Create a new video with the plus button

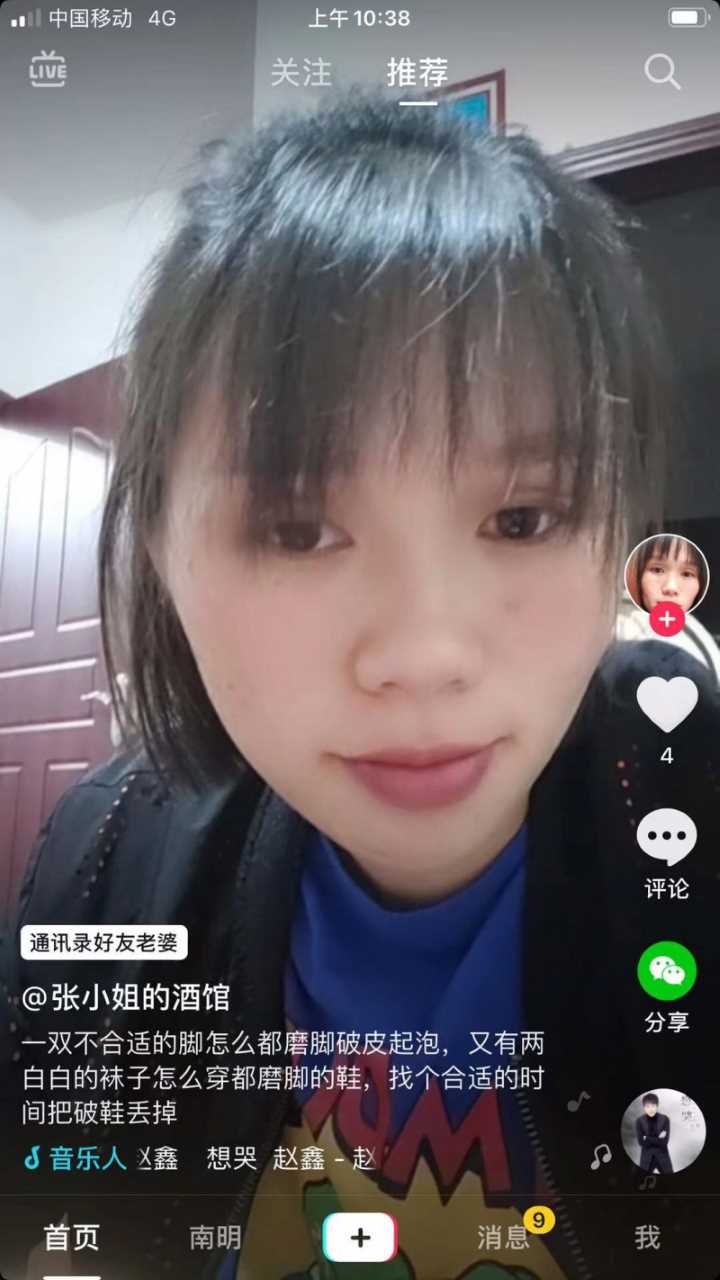tap(360, 1238)
